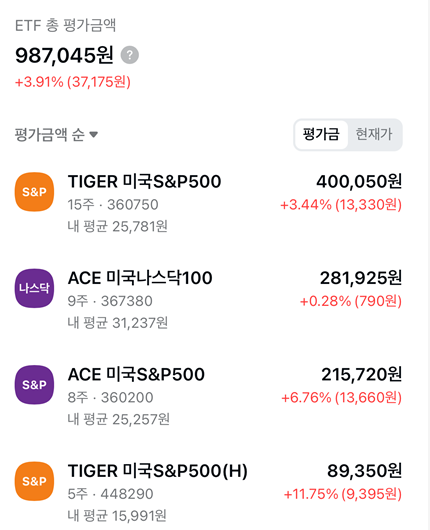View ACE 미국S&P500 details
The width and height of the screenshot is (430, 530).
tap(208, 396)
